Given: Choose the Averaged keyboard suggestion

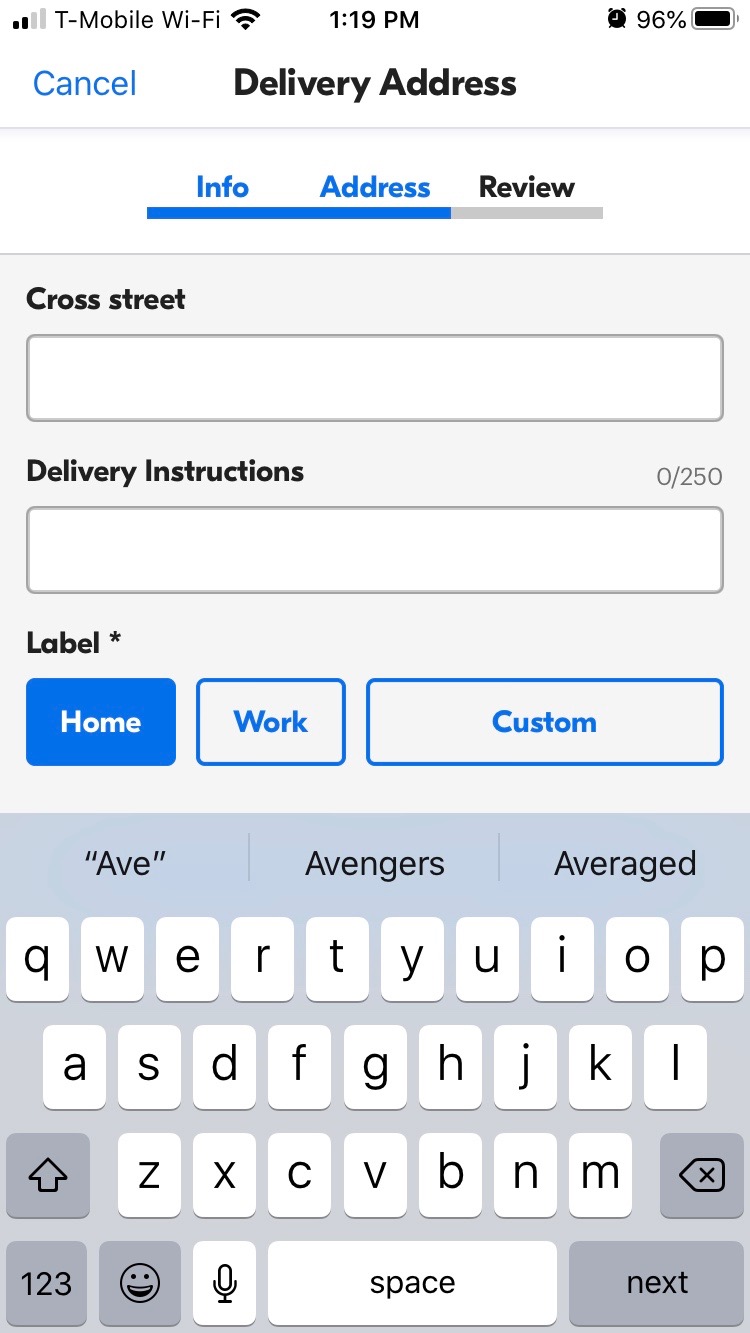Looking at the screenshot, I should click(x=625, y=863).
